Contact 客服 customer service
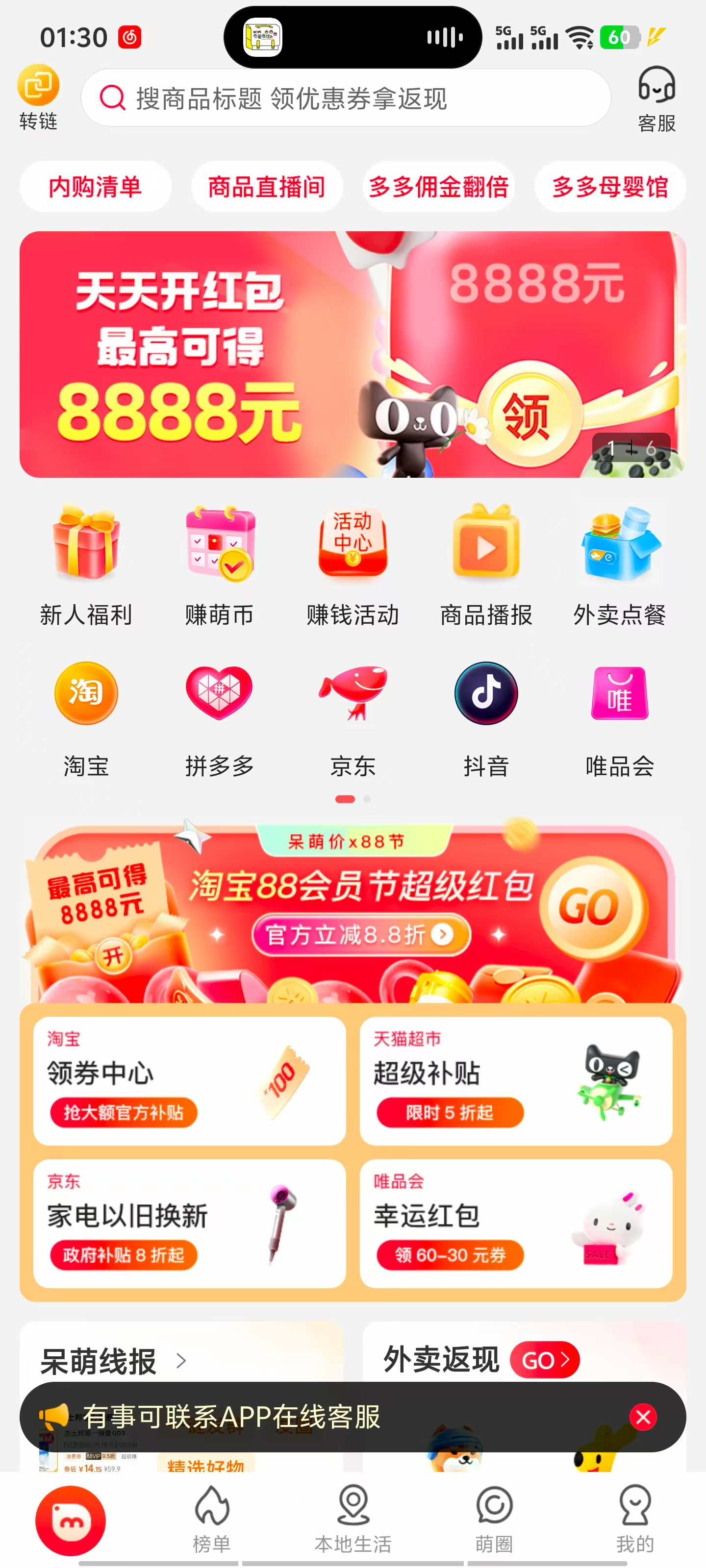706x1568 pixels. pyautogui.click(x=656, y=99)
